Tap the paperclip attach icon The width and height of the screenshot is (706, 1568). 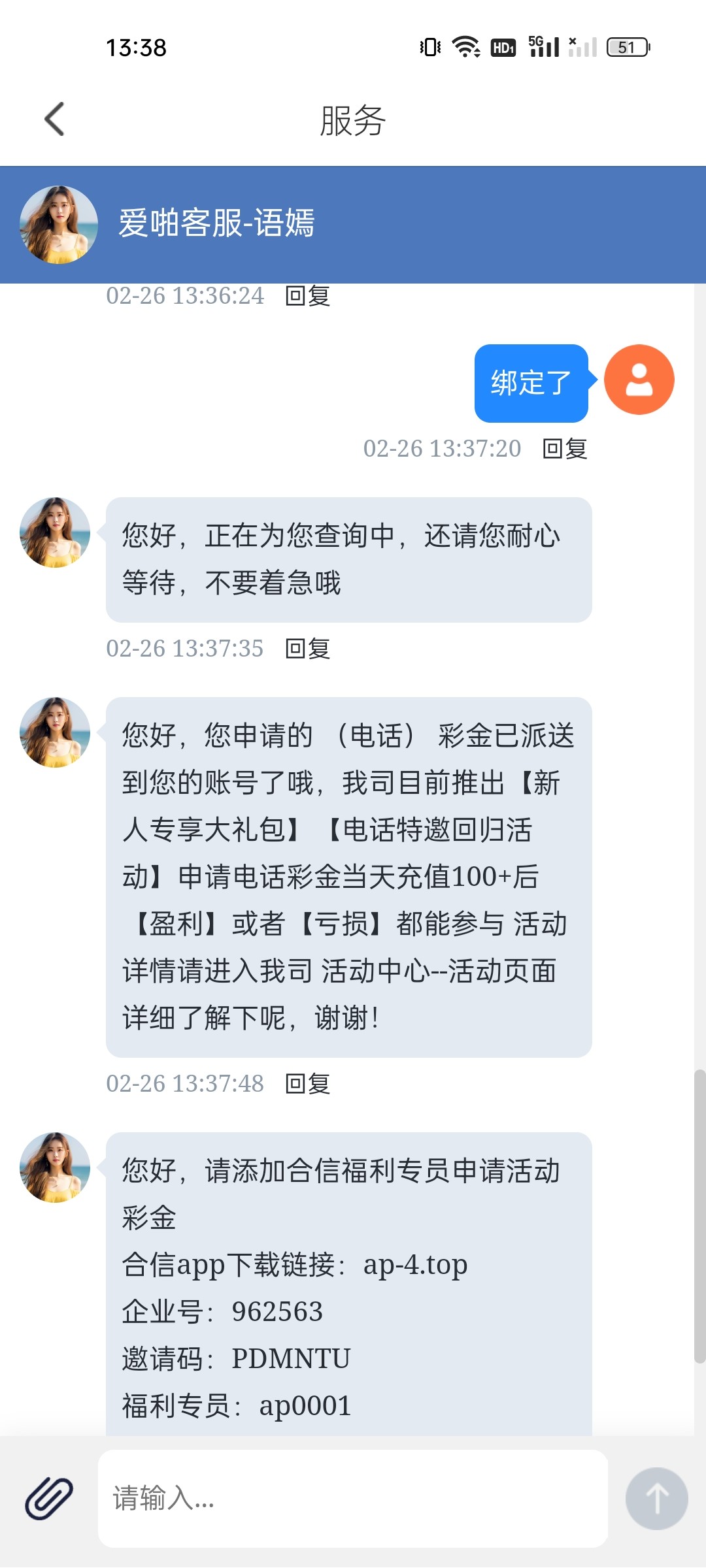pos(49,1497)
